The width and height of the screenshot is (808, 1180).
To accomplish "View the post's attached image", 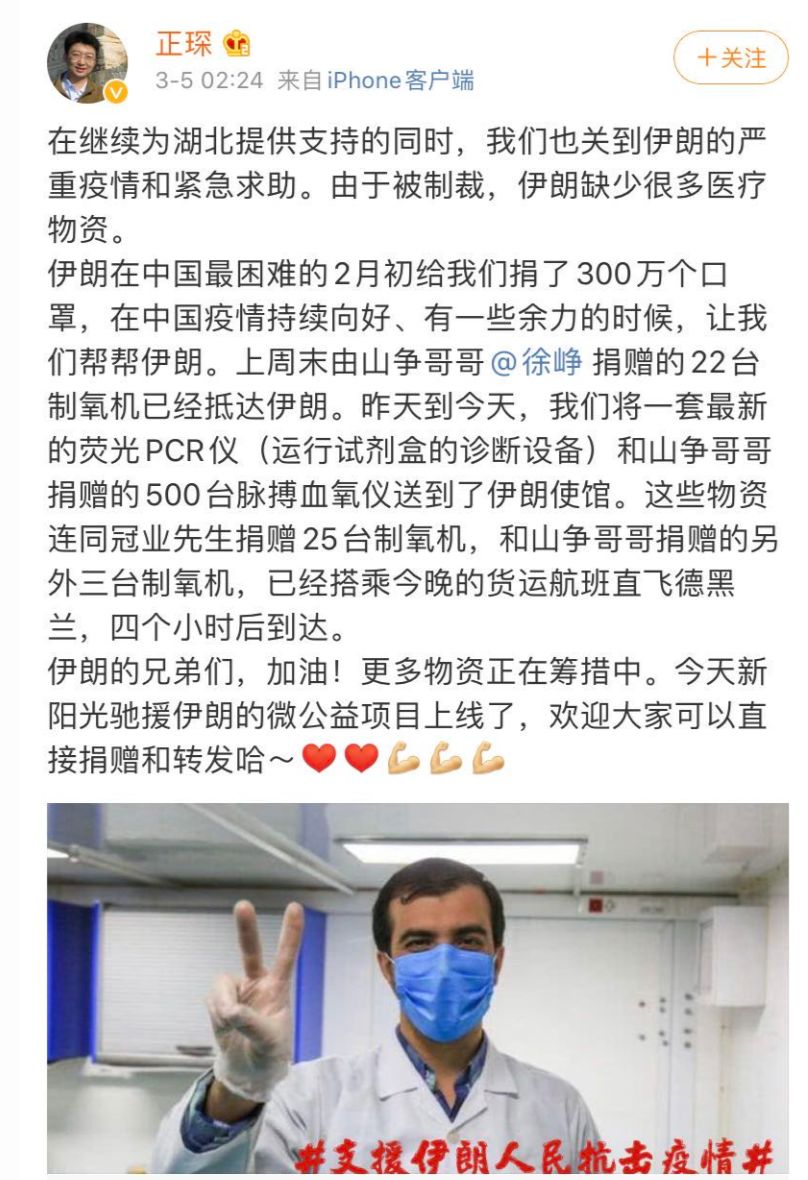I will coord(403,988).
